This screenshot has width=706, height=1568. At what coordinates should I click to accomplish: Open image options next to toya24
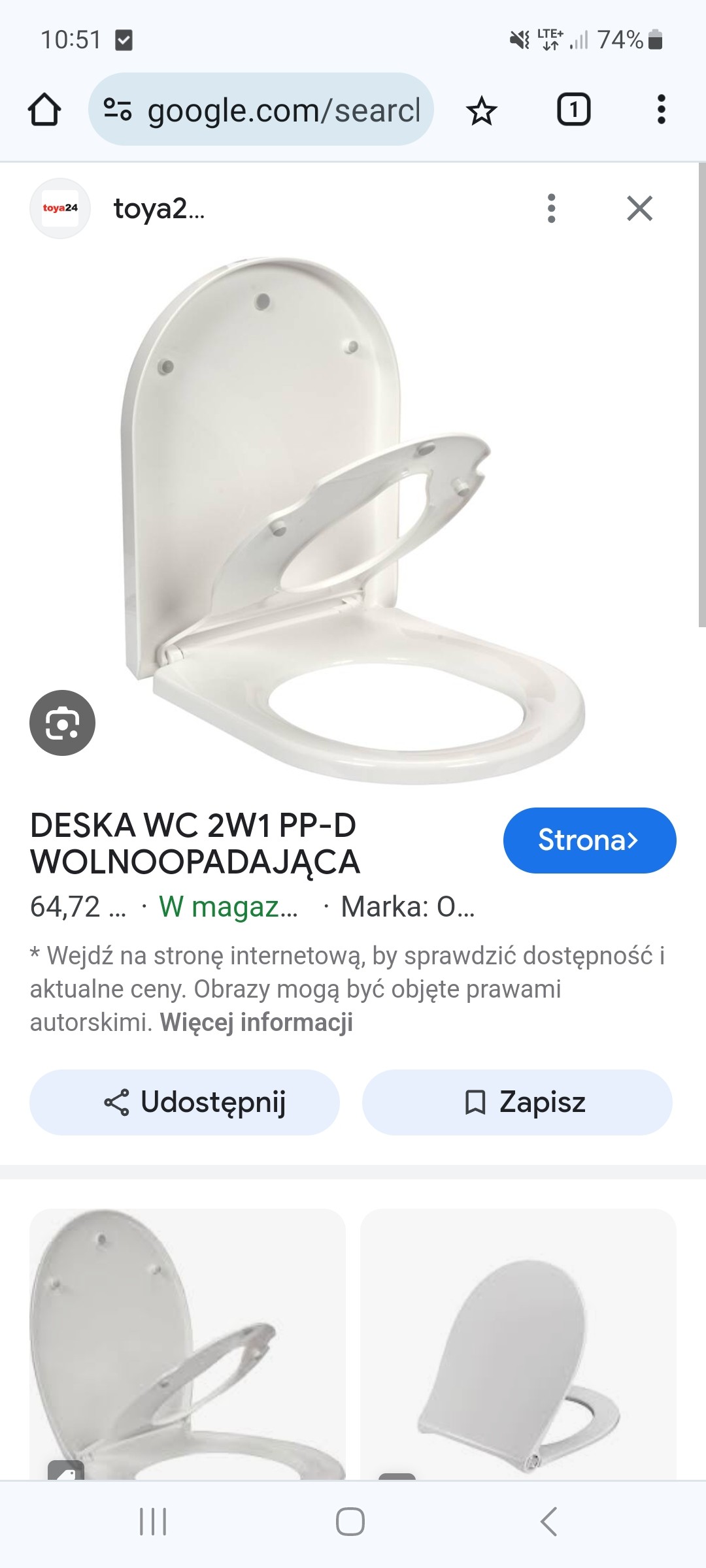click(551, 209)
